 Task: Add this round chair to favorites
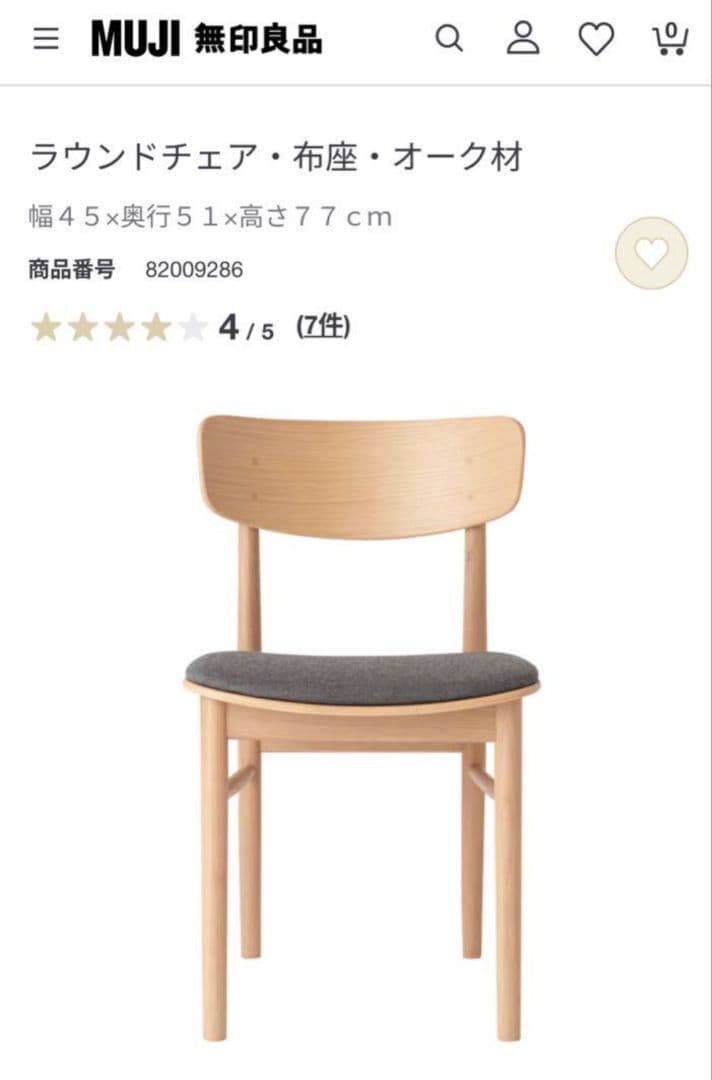coord(651,253)
